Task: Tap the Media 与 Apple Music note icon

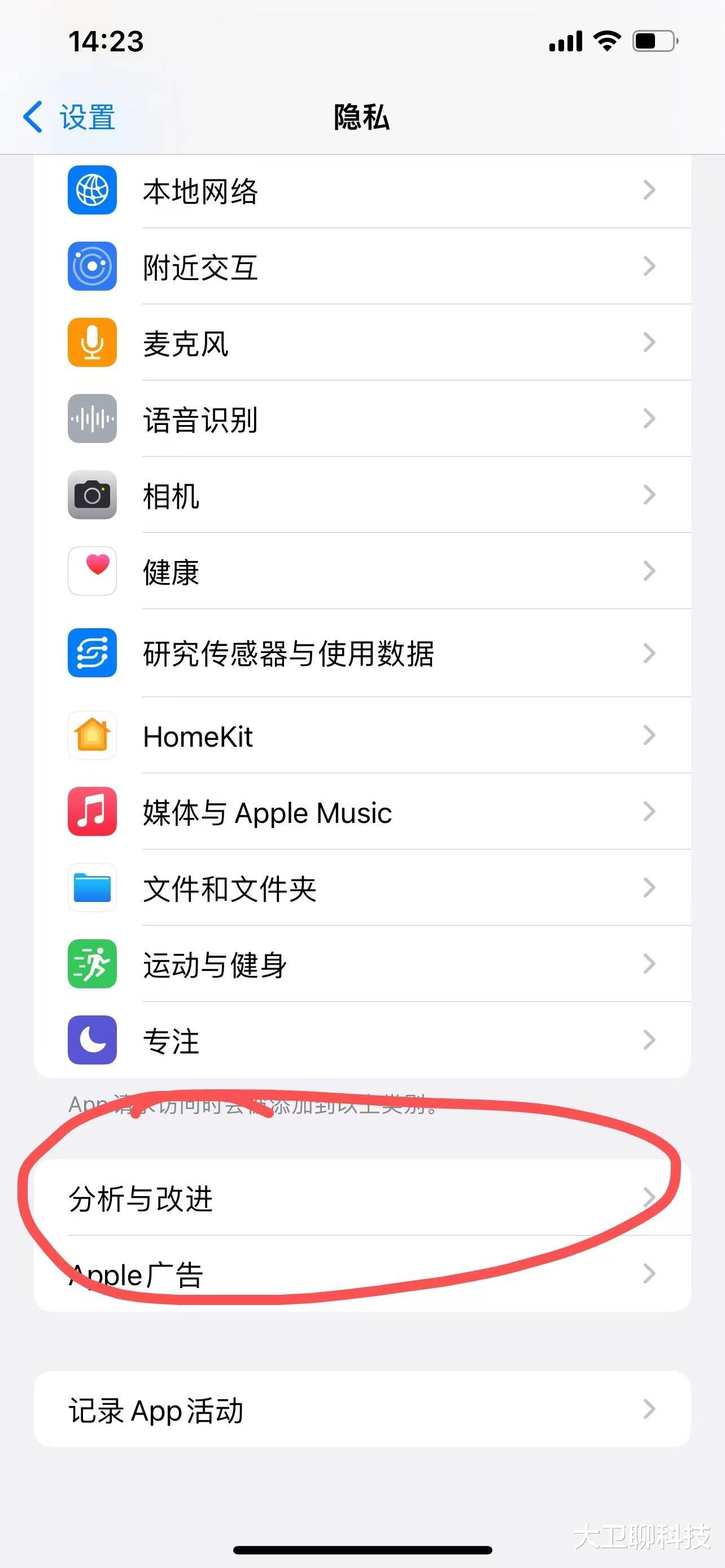Action: (x=92, y=813)
